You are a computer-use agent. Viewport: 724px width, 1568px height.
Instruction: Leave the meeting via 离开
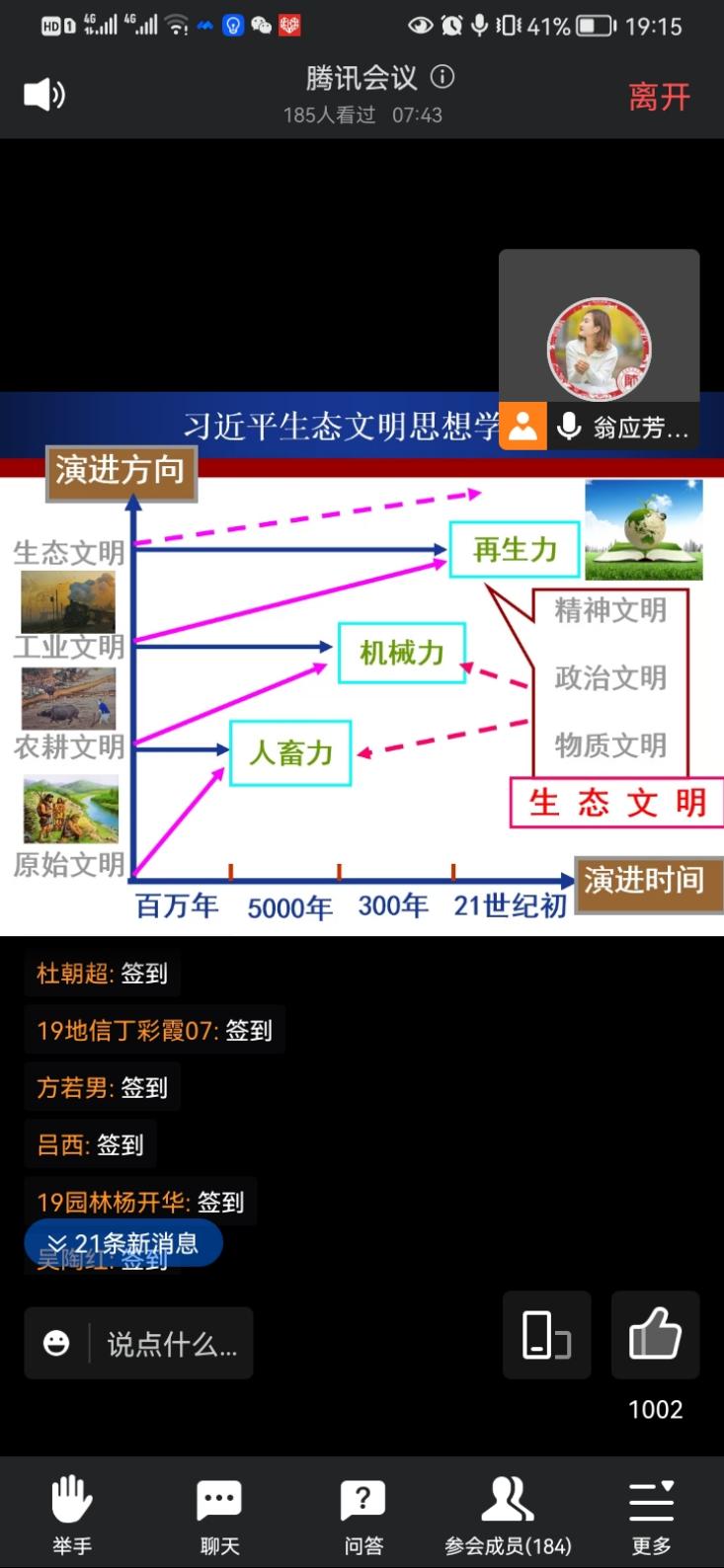tap(659, 97)
